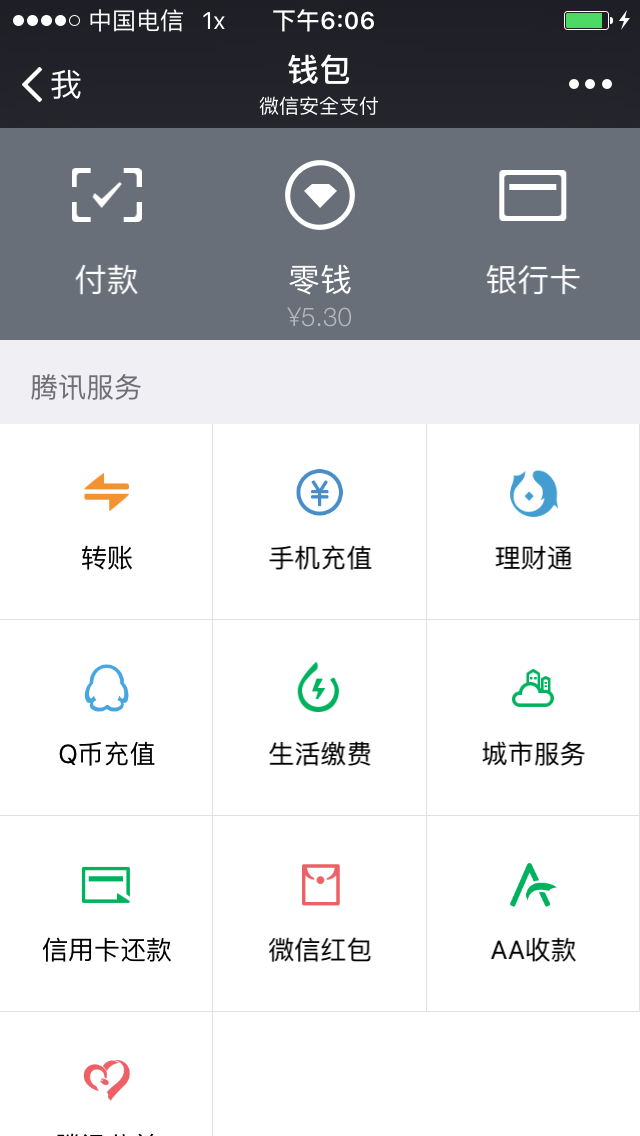
Task: Select 转账 transfer
Action: (106, 522)
